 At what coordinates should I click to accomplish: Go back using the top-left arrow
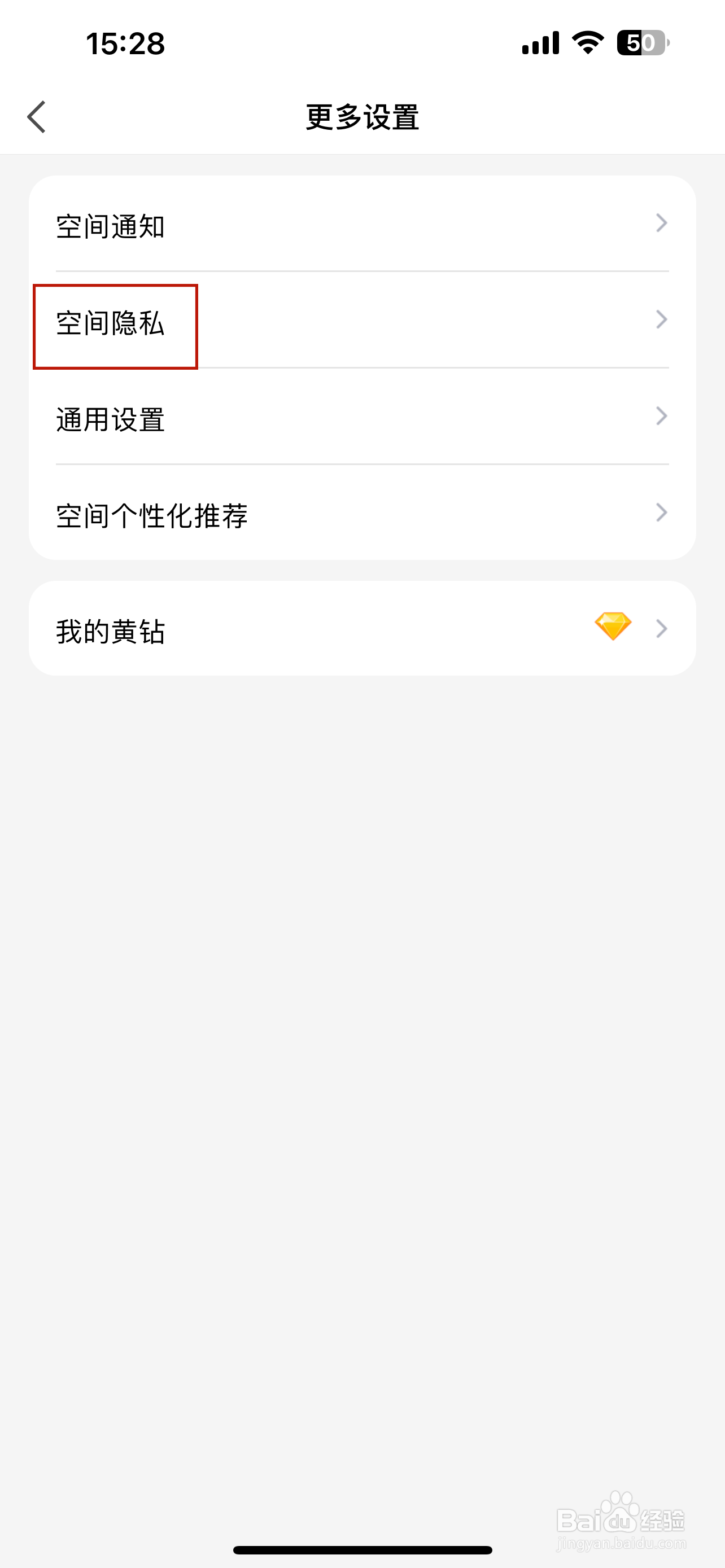click(x=37, y=117)
